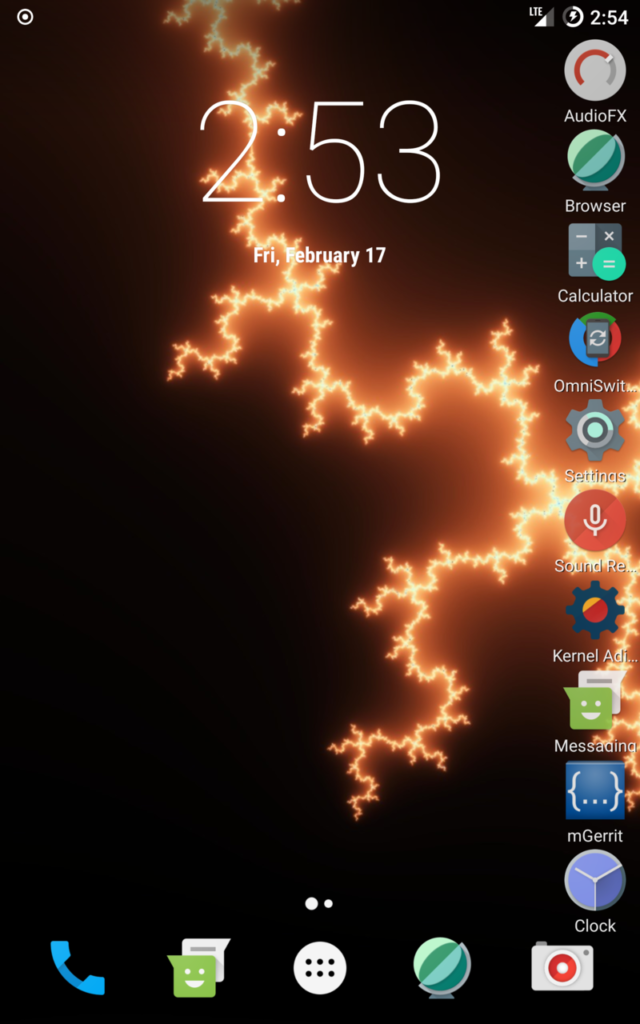Open the app drawer
This screenshot has height=1024, width=640.
pos(320,968)
